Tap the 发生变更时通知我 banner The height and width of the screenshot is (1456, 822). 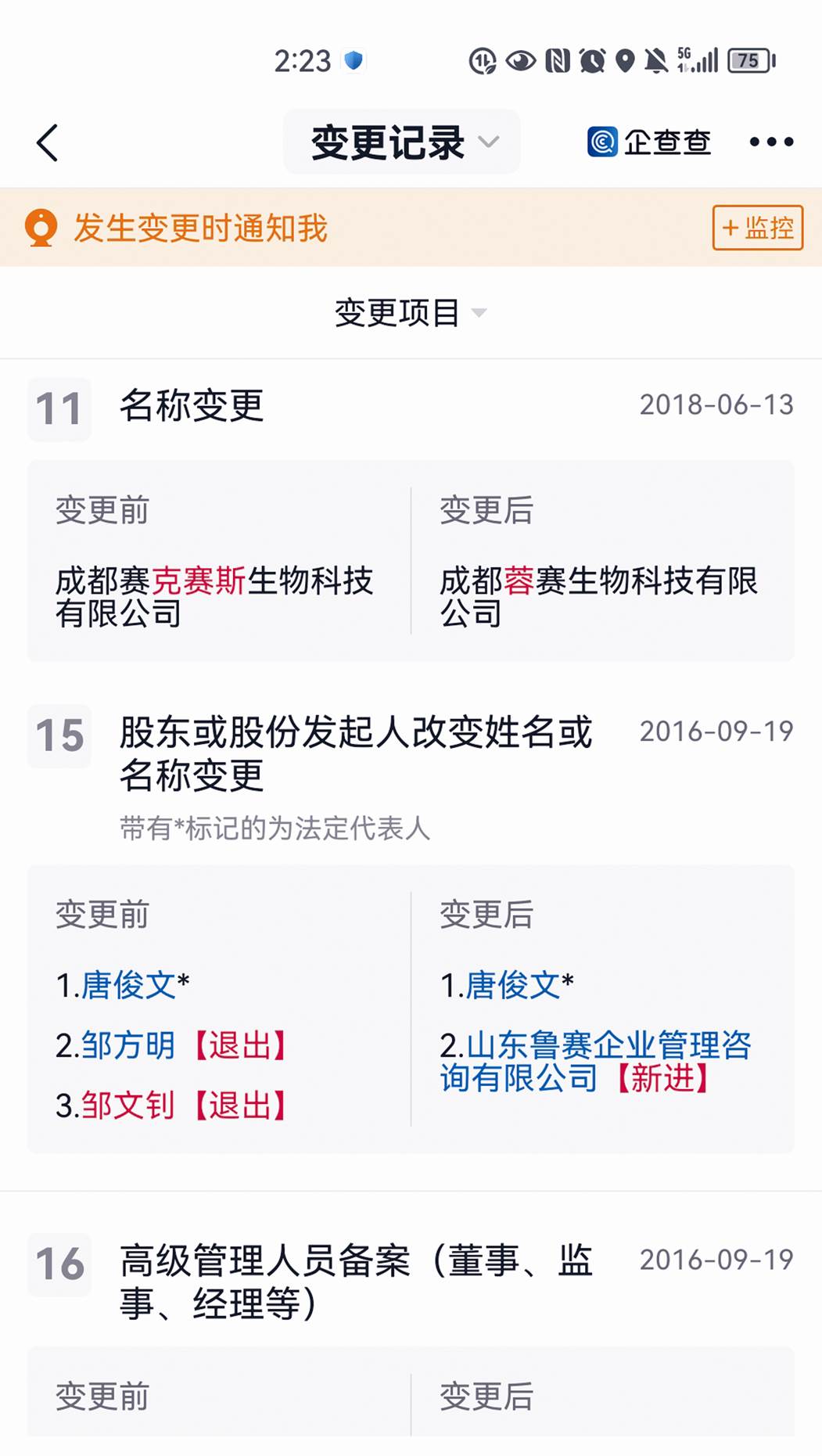coord(200,228)
